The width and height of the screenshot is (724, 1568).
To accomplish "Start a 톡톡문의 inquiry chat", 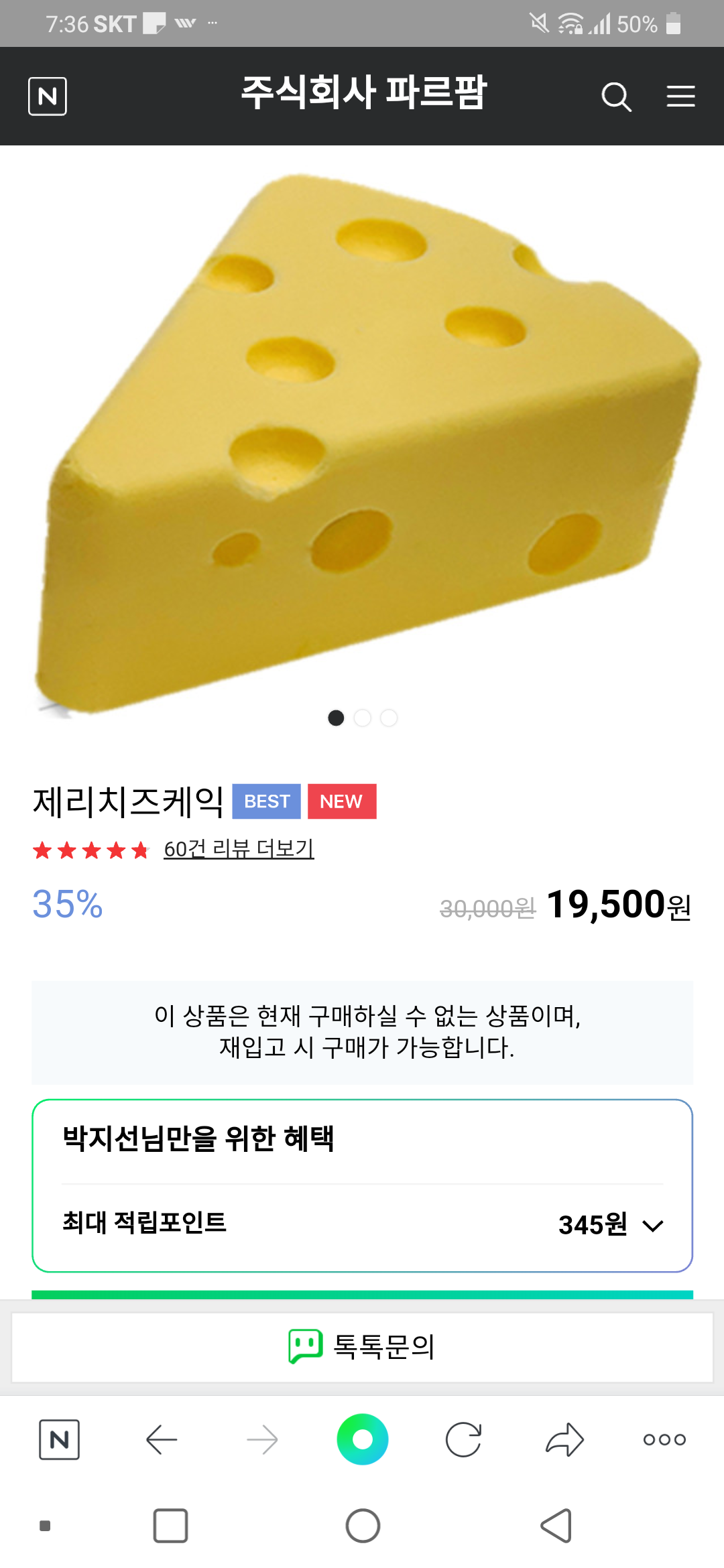I will (362, 1347).
